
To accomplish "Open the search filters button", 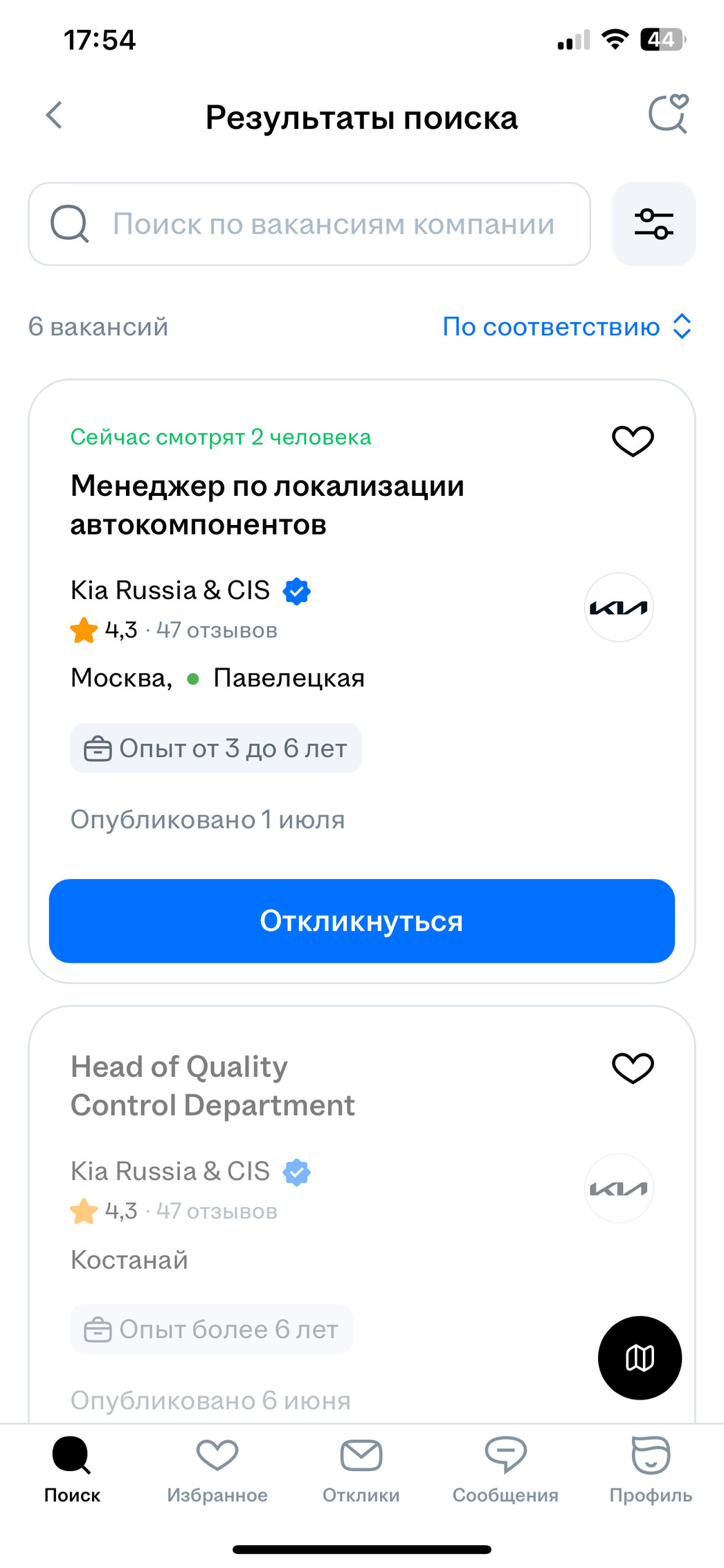I will point(653,224).
